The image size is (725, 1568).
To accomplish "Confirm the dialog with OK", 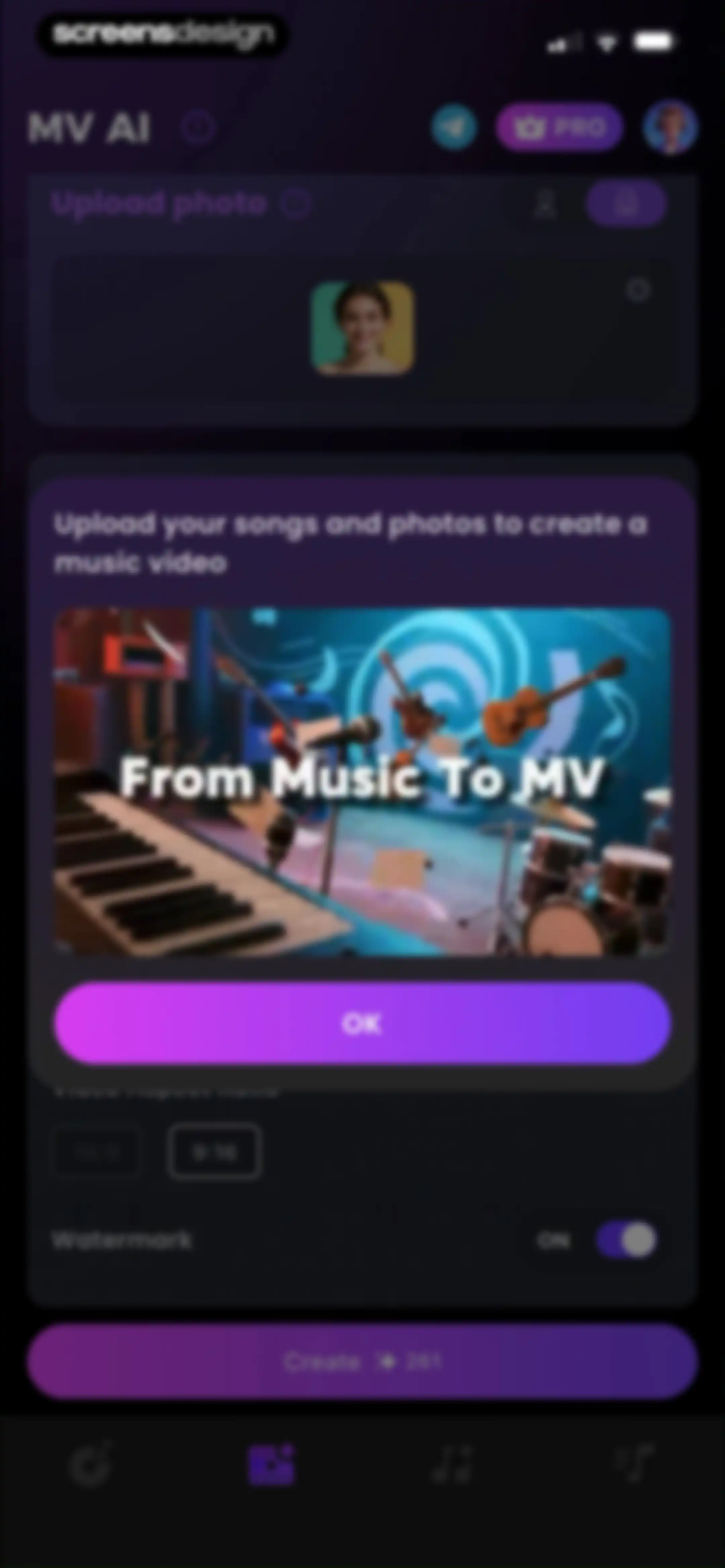I will pyautogui.click(x=362, y=1023).
